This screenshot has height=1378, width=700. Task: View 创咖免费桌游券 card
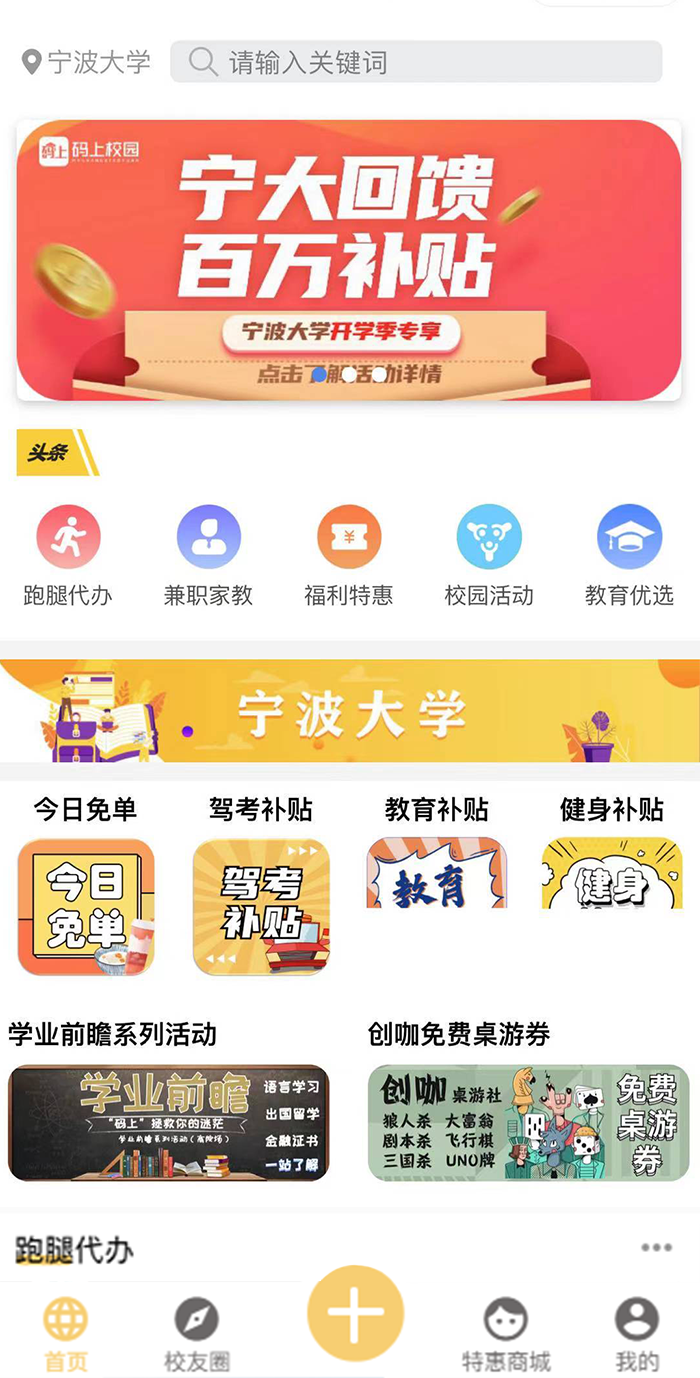529,1123
